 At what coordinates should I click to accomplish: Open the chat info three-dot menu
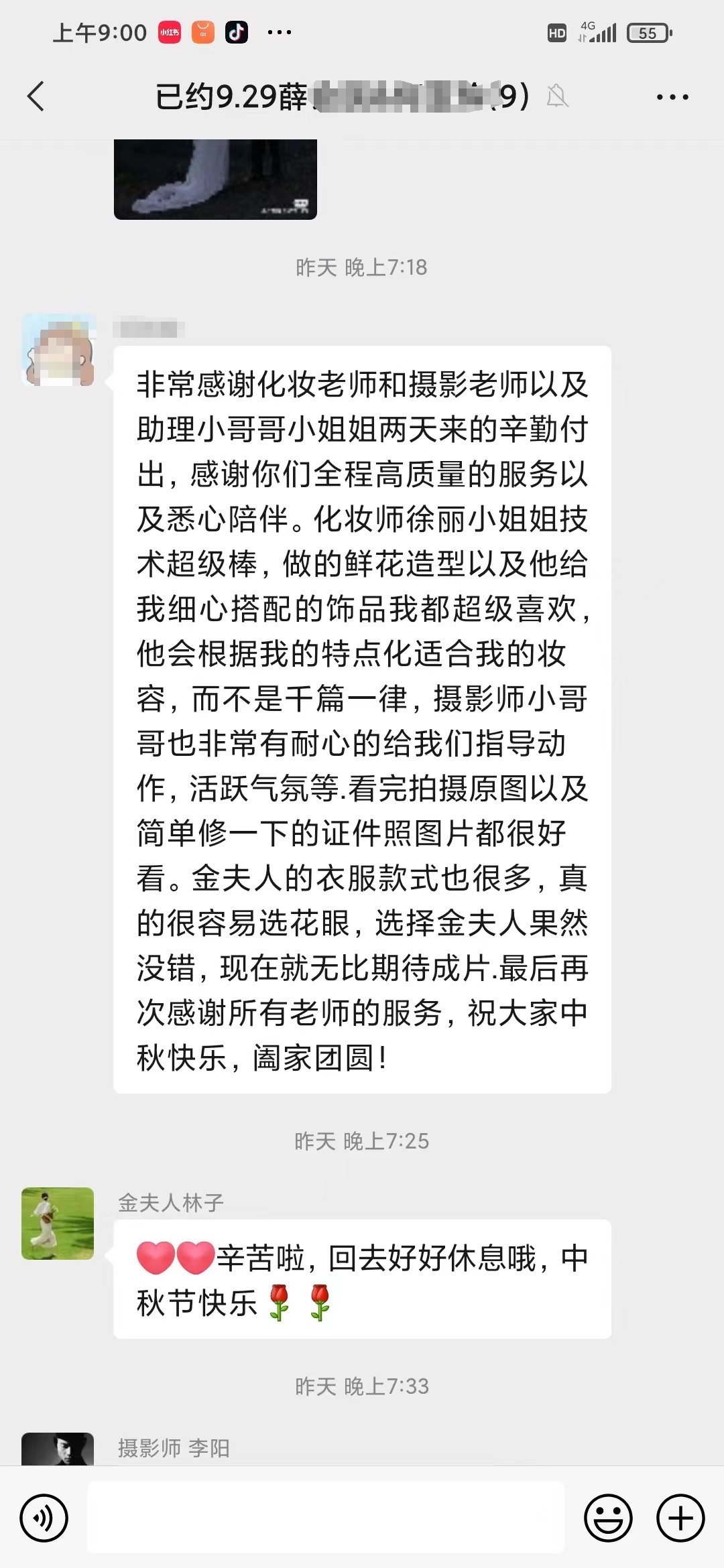672,97
